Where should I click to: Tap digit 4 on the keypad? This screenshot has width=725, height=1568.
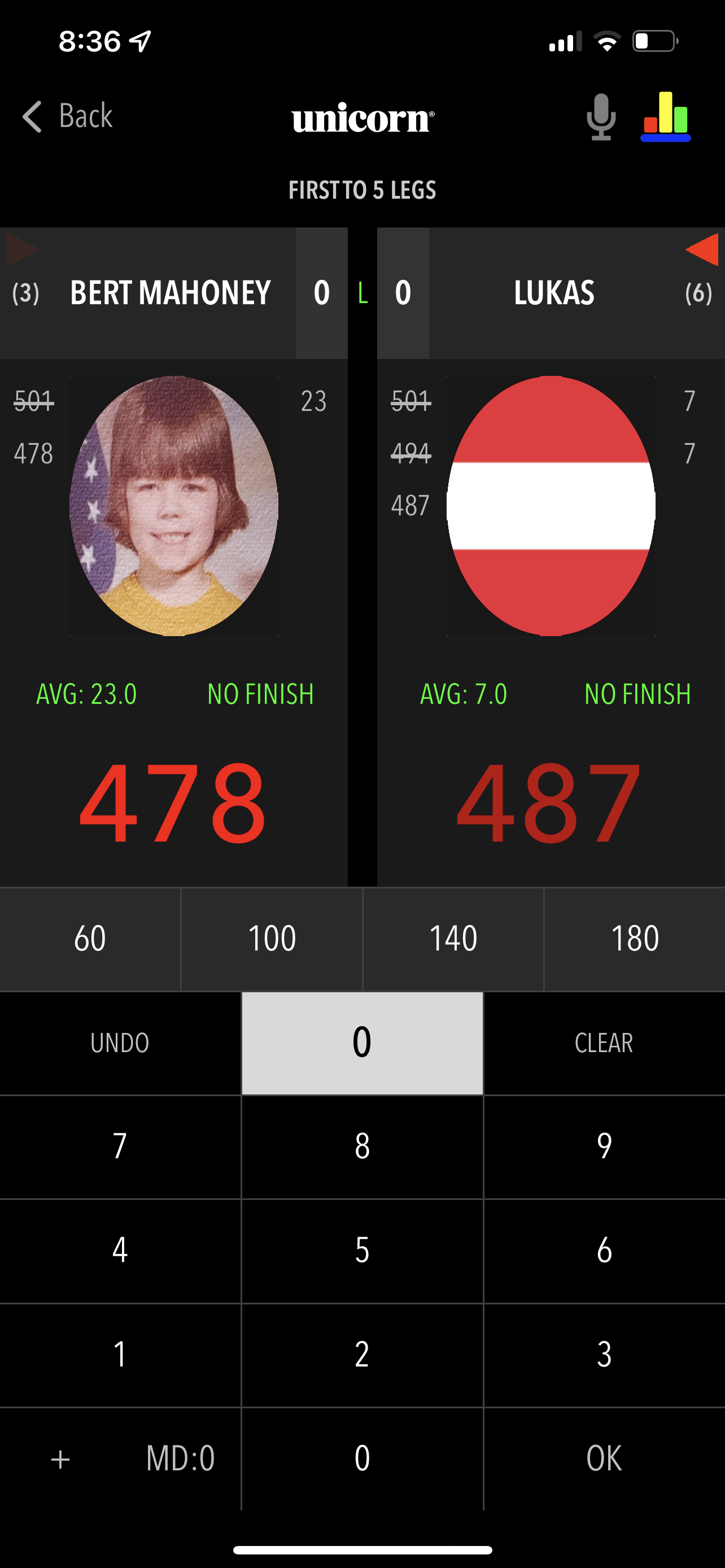tap(120, 1251)
